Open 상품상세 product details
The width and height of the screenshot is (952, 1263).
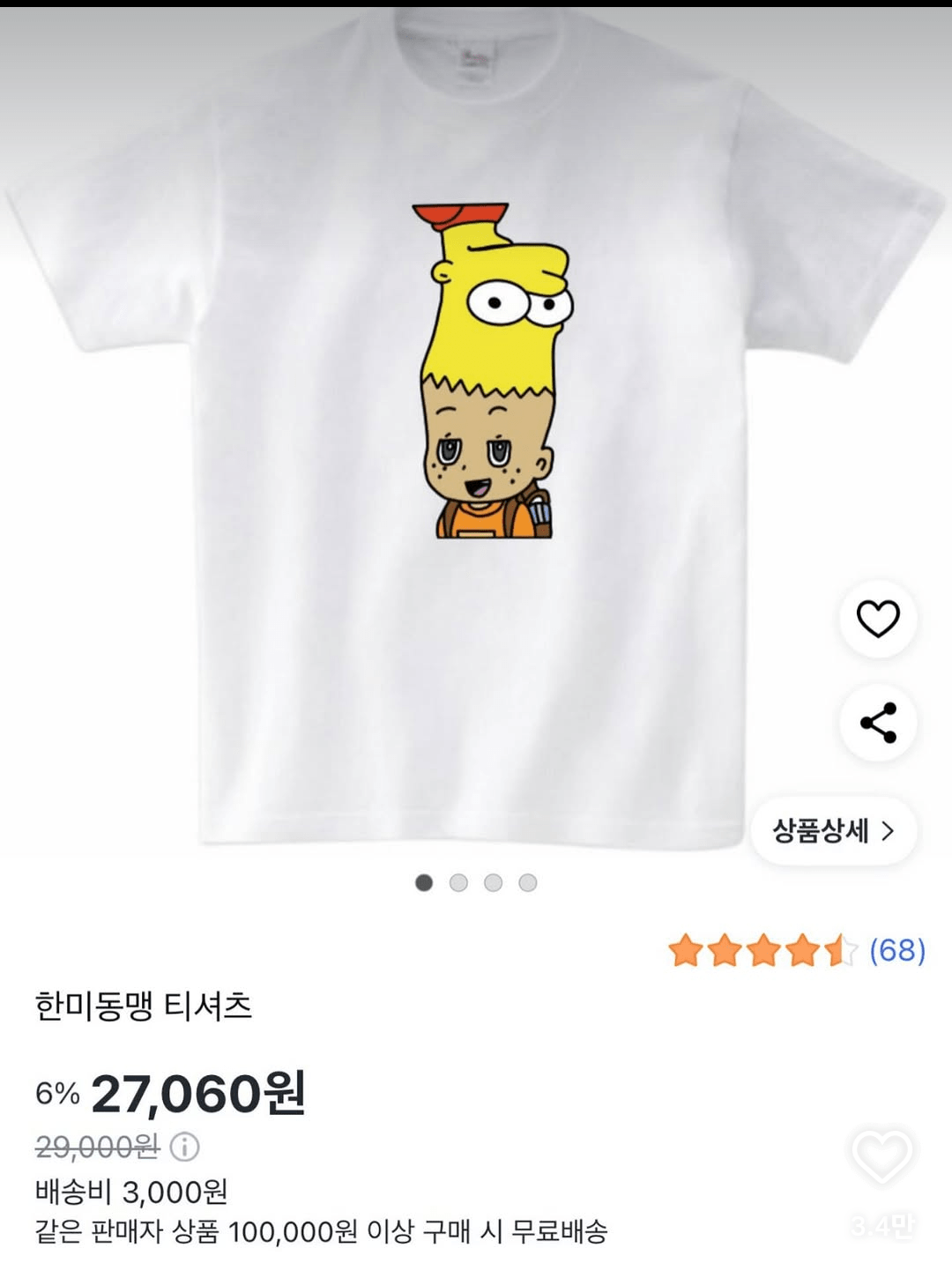pyautogui.click(x=833, y=830)
